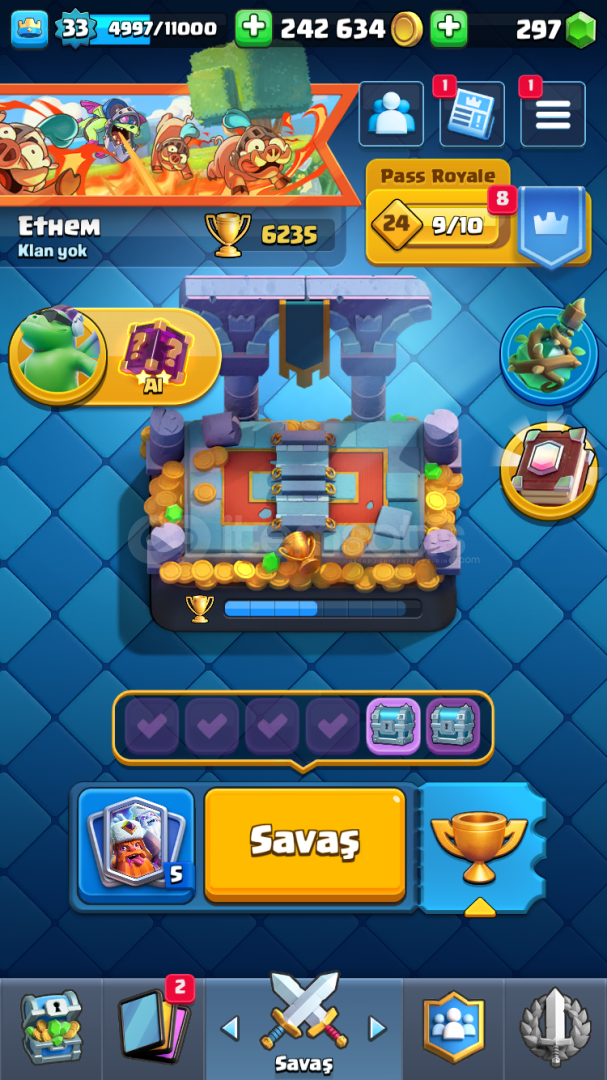The height and width of the screenshot is (1080, 607).
Task: Tap the yellow Savaş battle button
Action: coord(305,844)
